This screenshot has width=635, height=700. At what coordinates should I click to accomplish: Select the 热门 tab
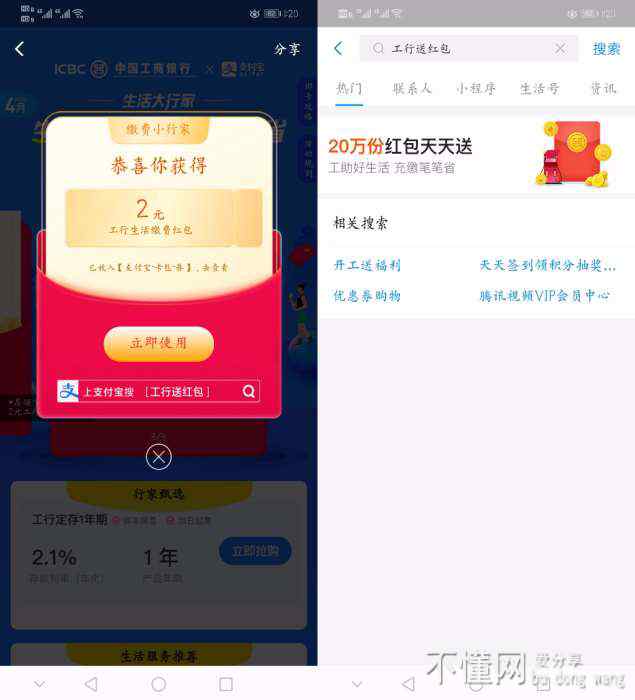(349, 88)
